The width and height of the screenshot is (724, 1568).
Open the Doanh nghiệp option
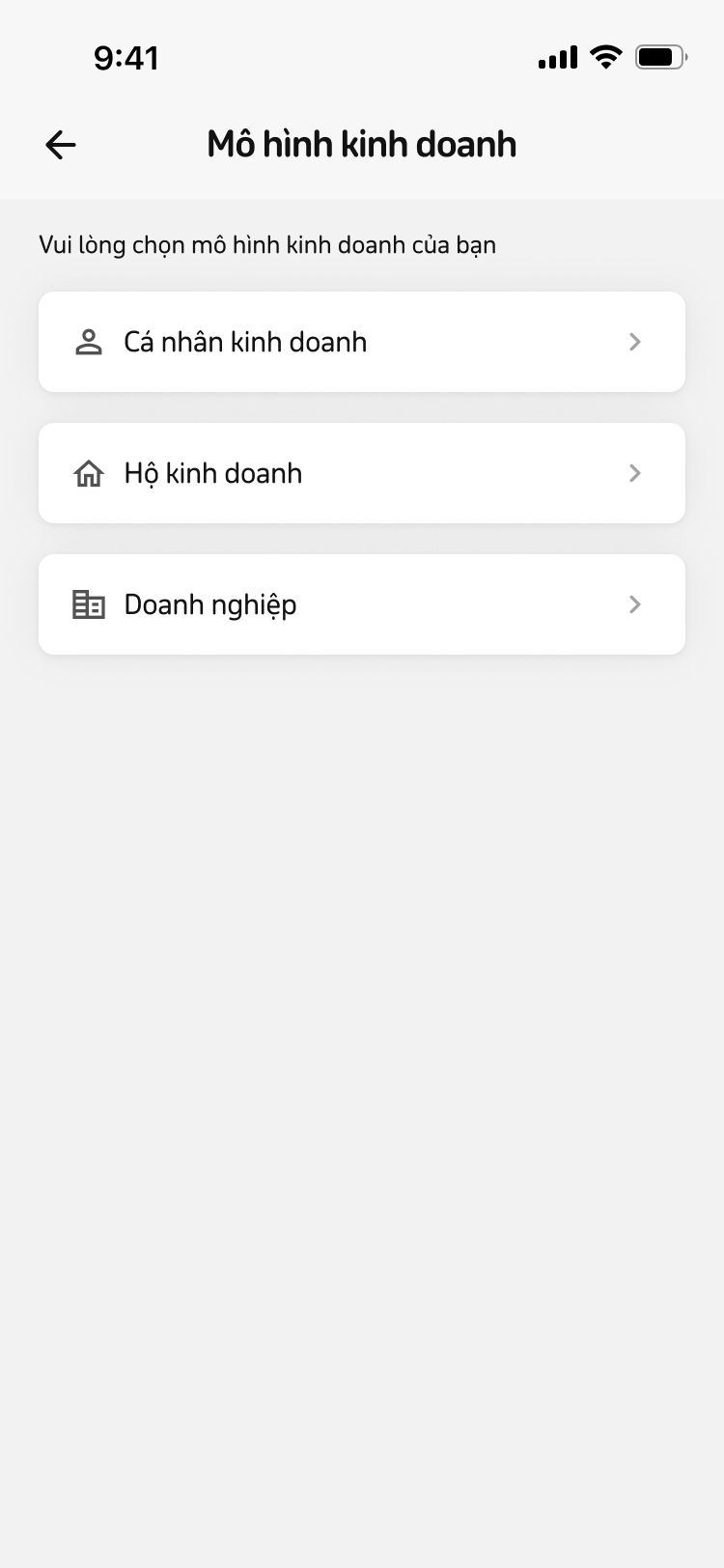(361, 604)
